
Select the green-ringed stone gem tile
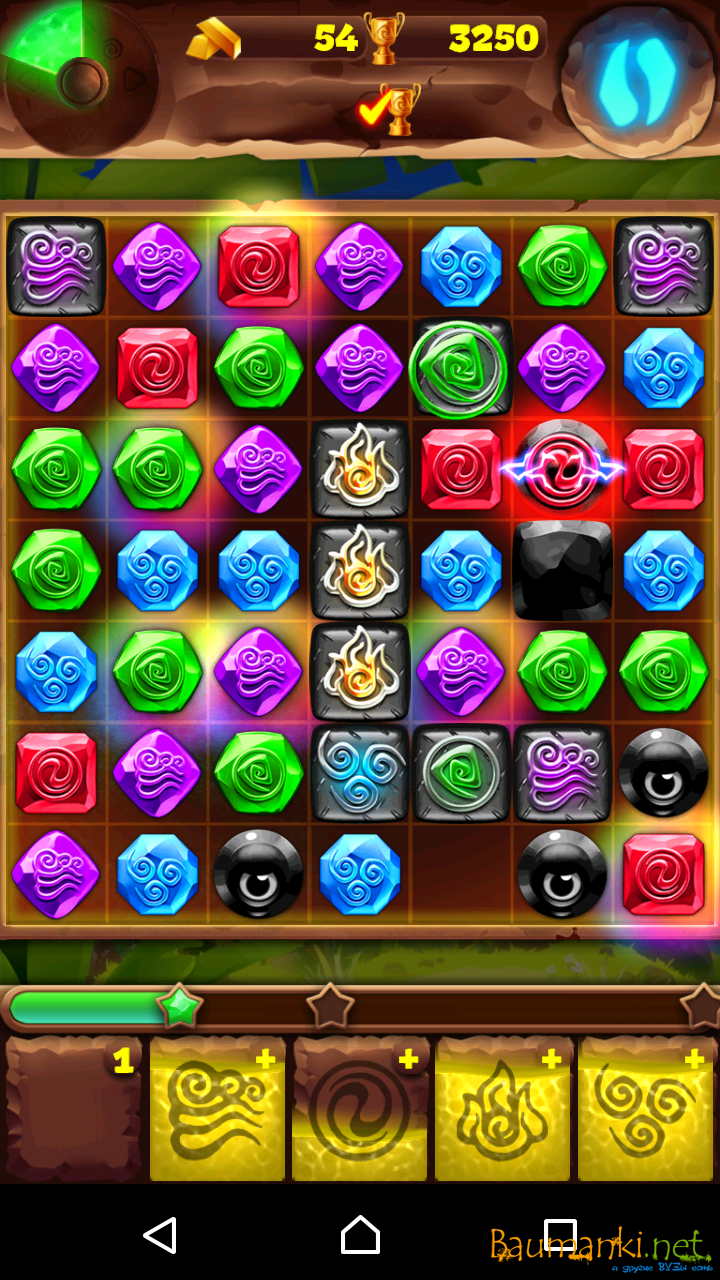pyautogui.click(x=459, y=368)
